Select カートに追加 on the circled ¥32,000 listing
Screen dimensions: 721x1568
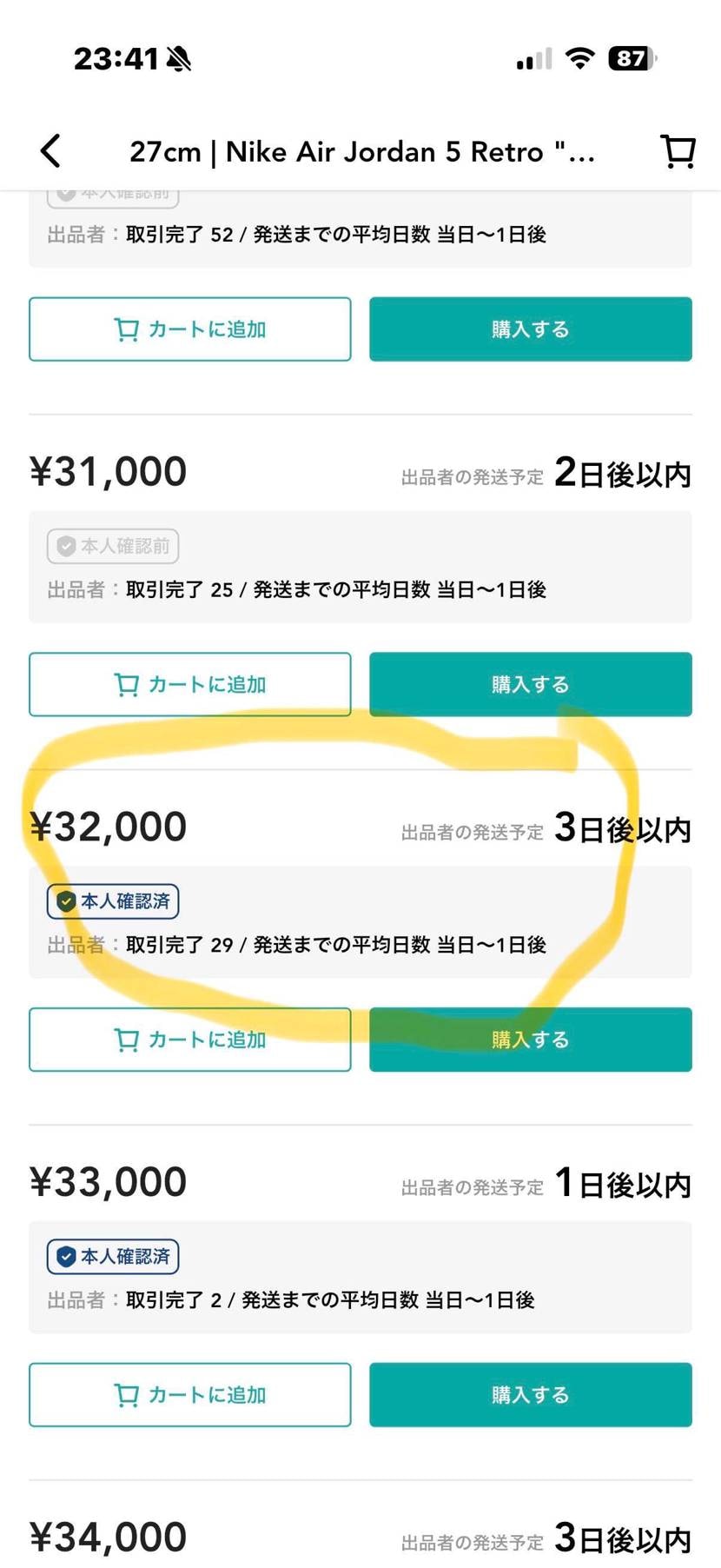(189, 1040)
